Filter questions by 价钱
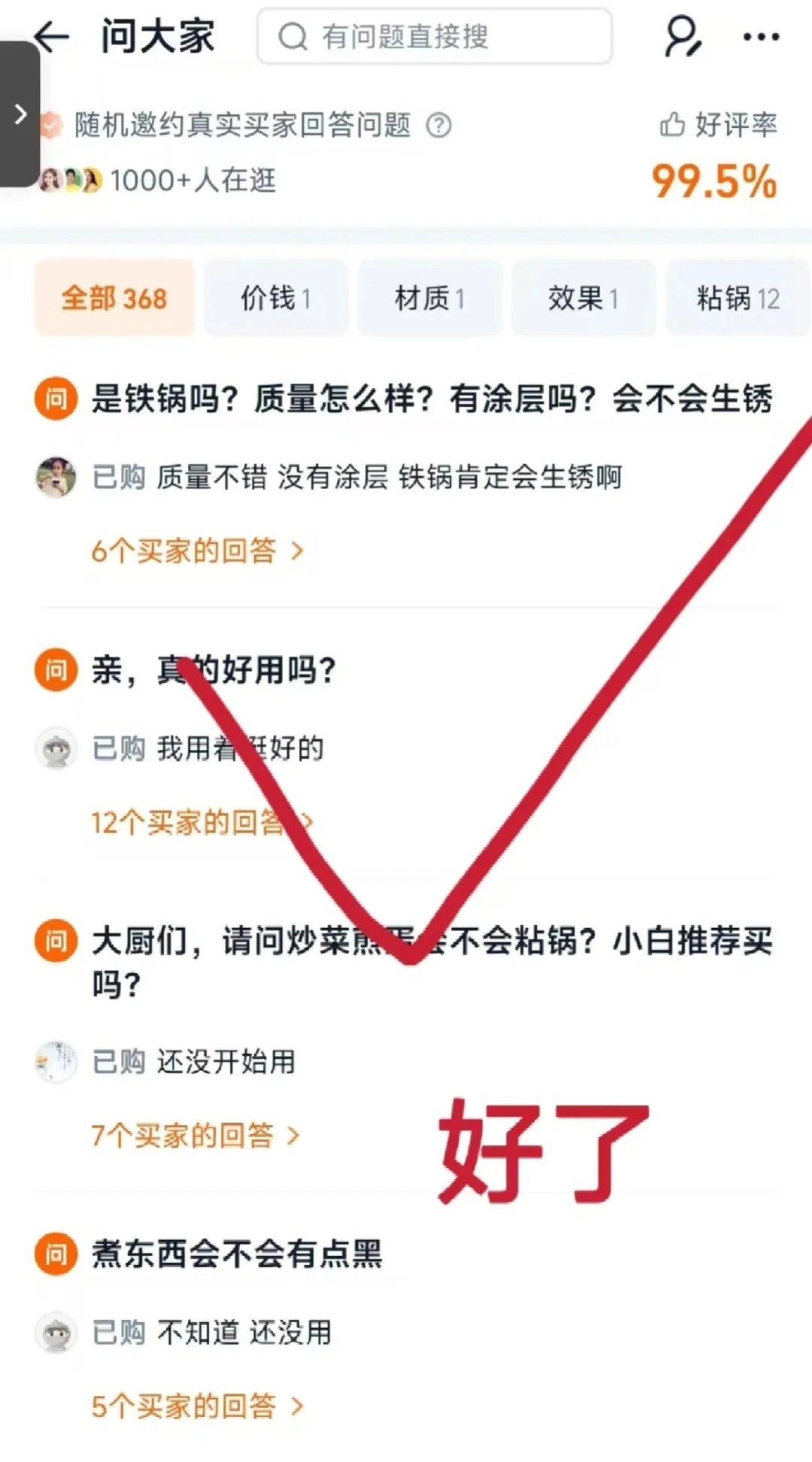Viewport: 812px width, 1462px height. click(275, 299)
